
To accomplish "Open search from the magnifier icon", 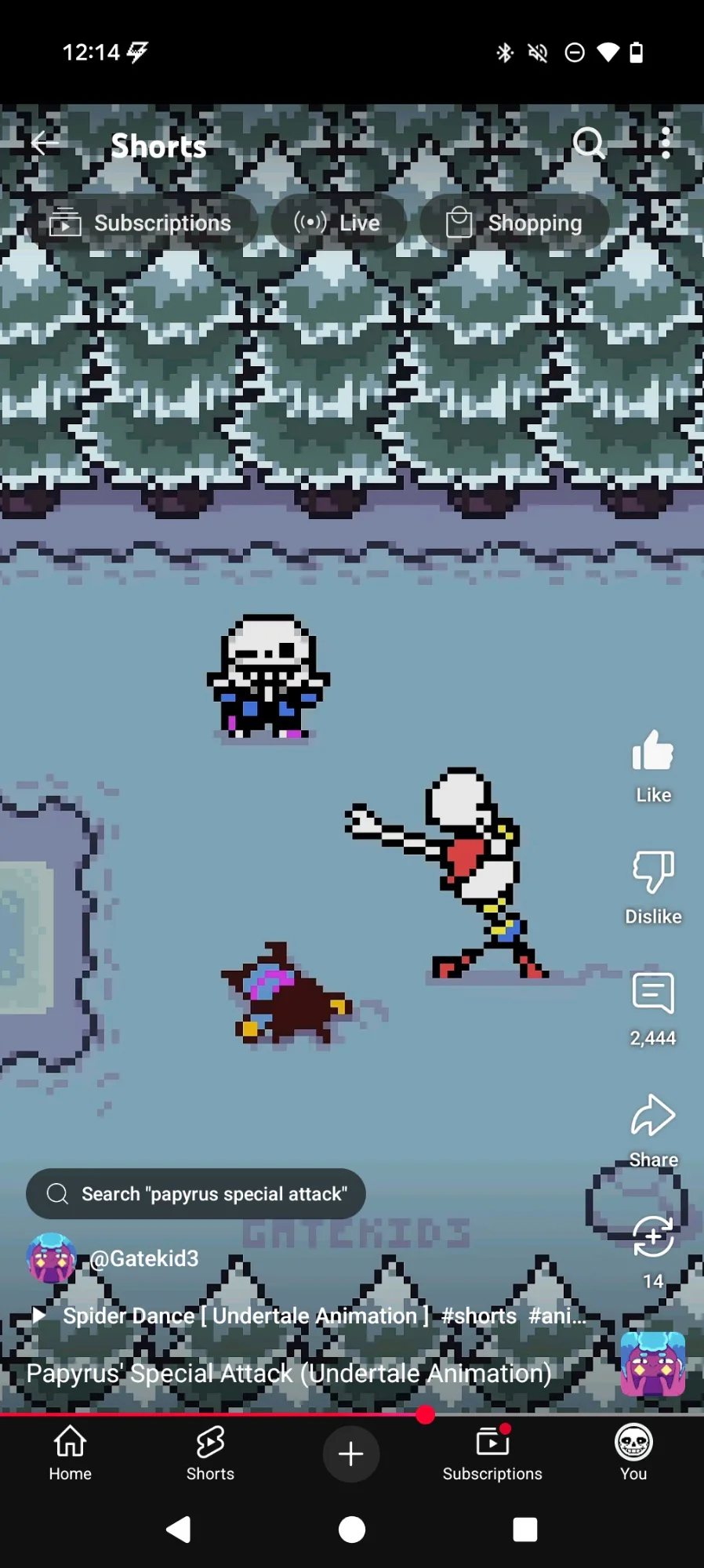I will [589, 143].
